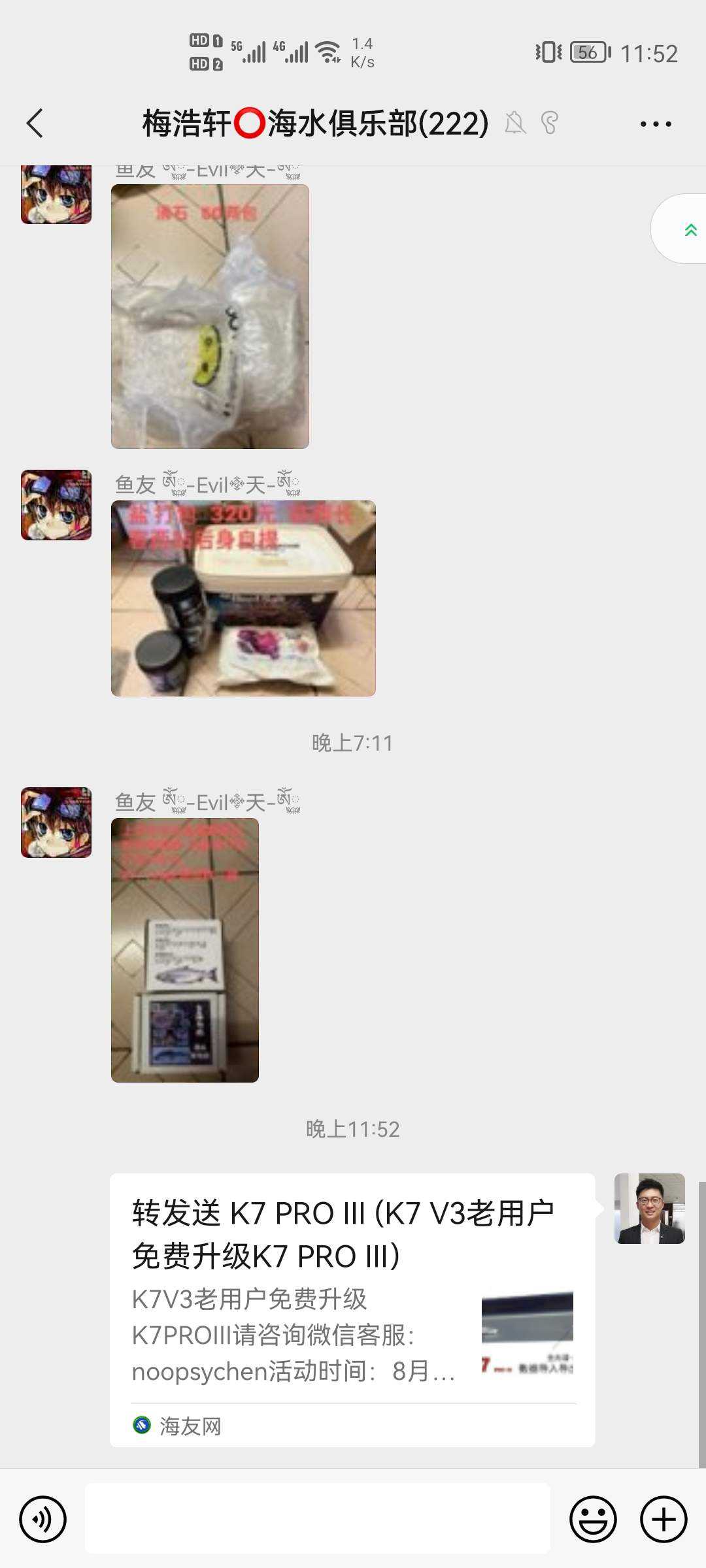Go back from the group chat
This screenshot has width=706, height=1568.
click(35, 123)
